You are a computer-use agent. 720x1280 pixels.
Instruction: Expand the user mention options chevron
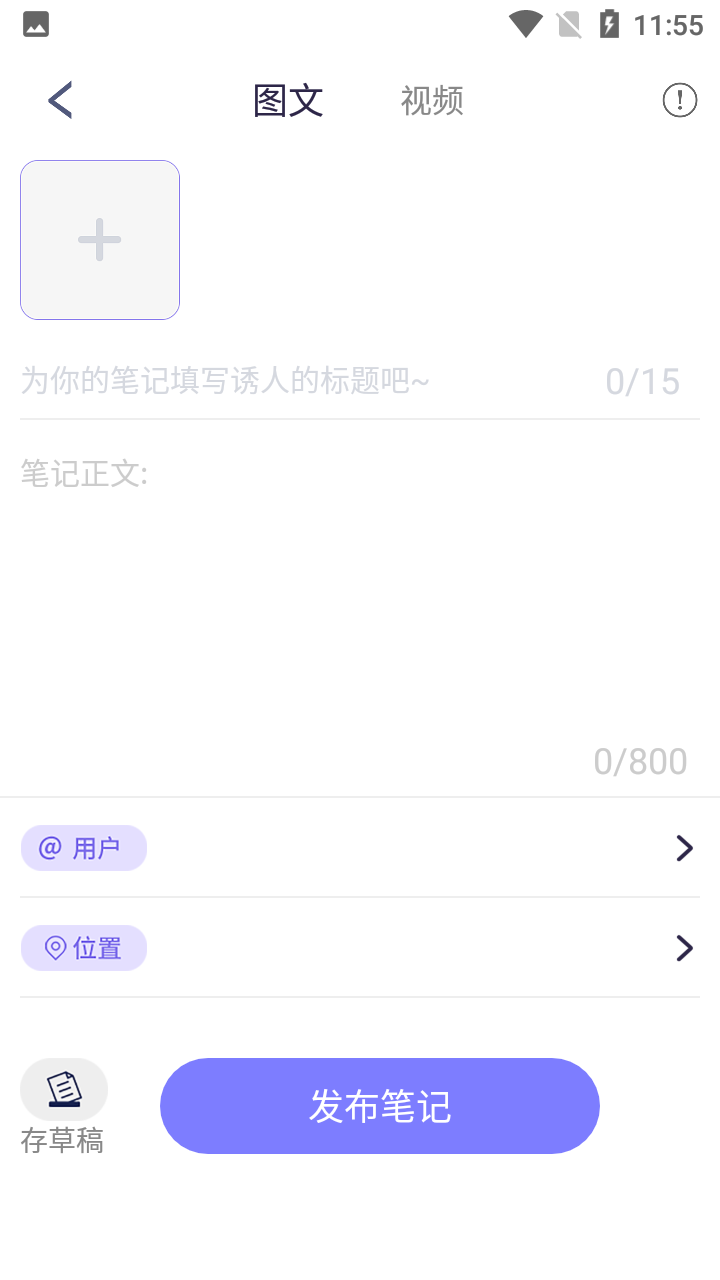(x=684, y=847)
